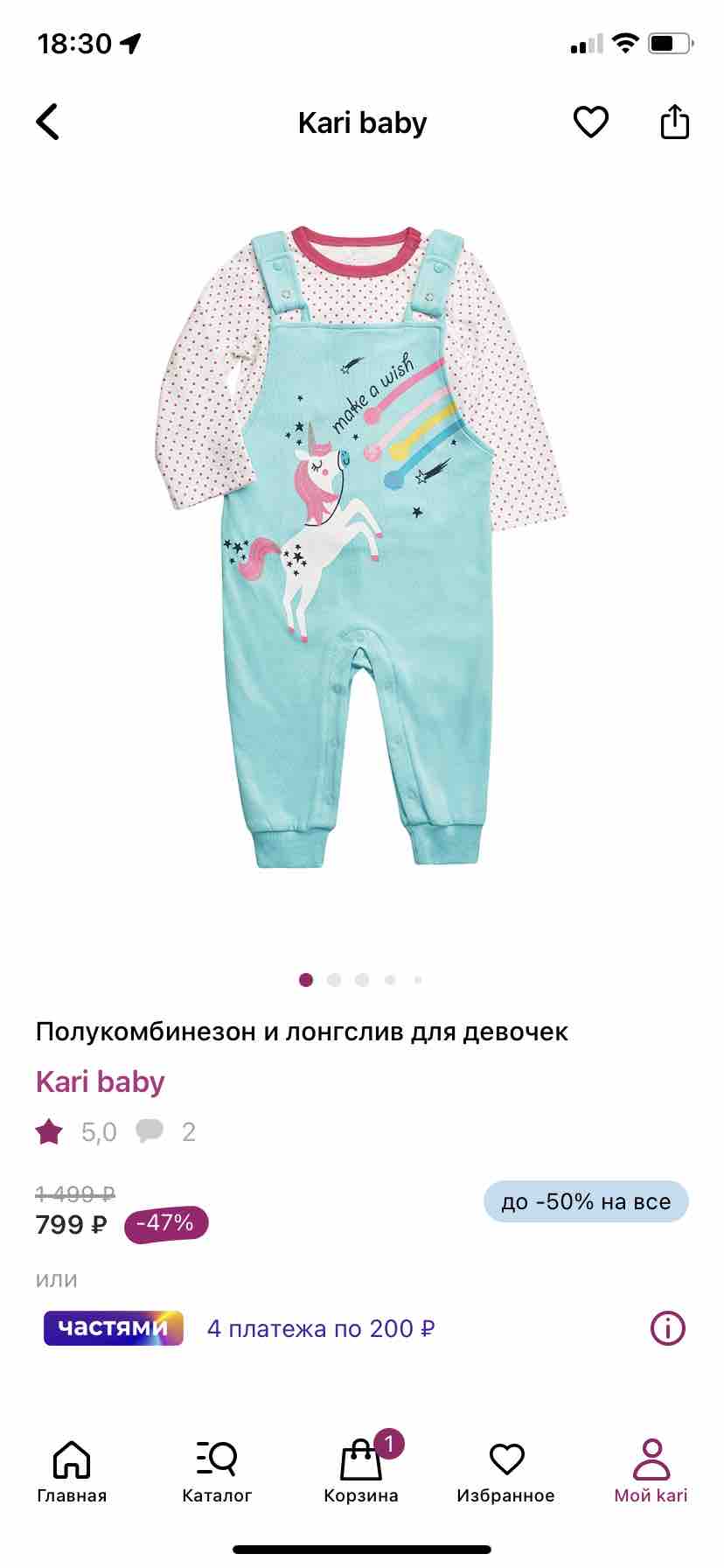Tap the «частями» installment payment badge

[114, 1328]
